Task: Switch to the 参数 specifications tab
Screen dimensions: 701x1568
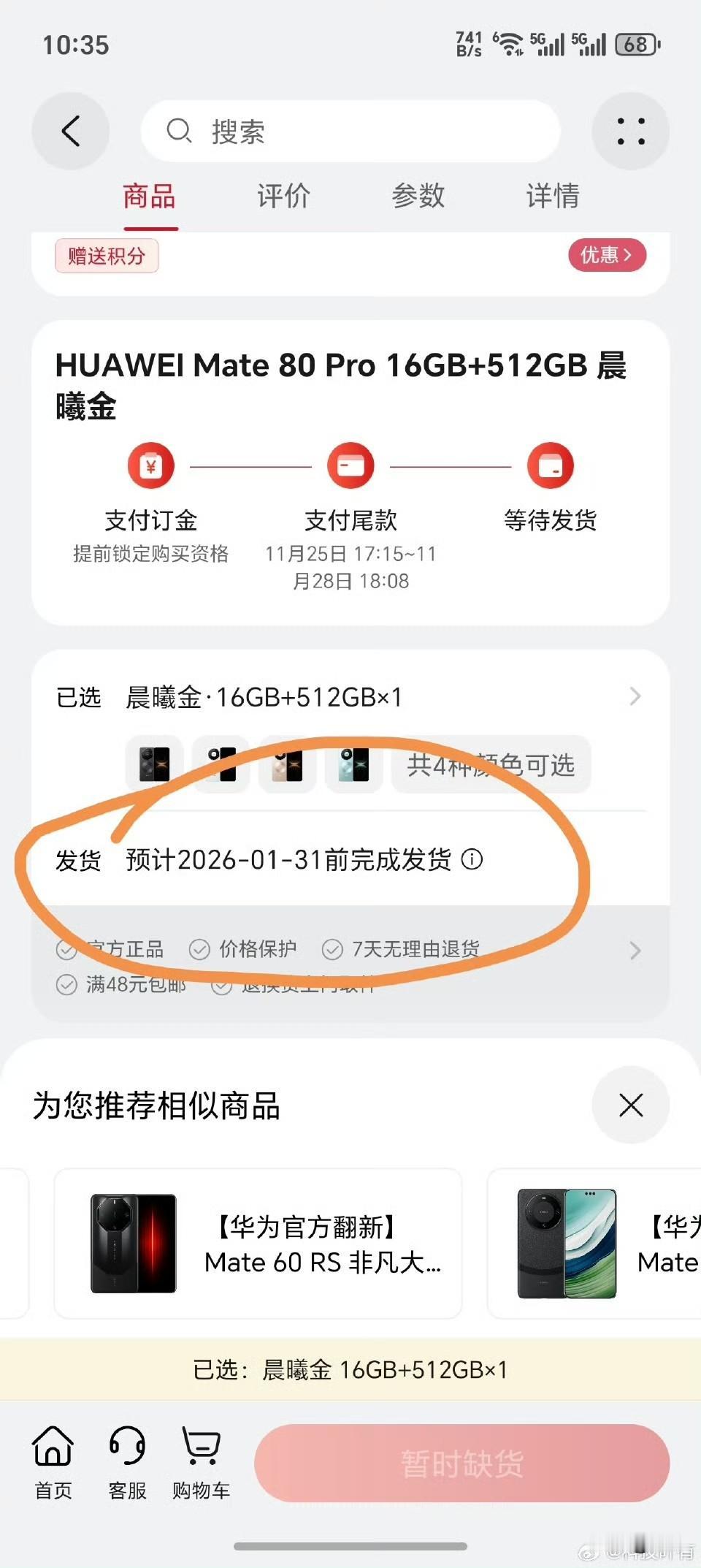Action: (417, 196)
